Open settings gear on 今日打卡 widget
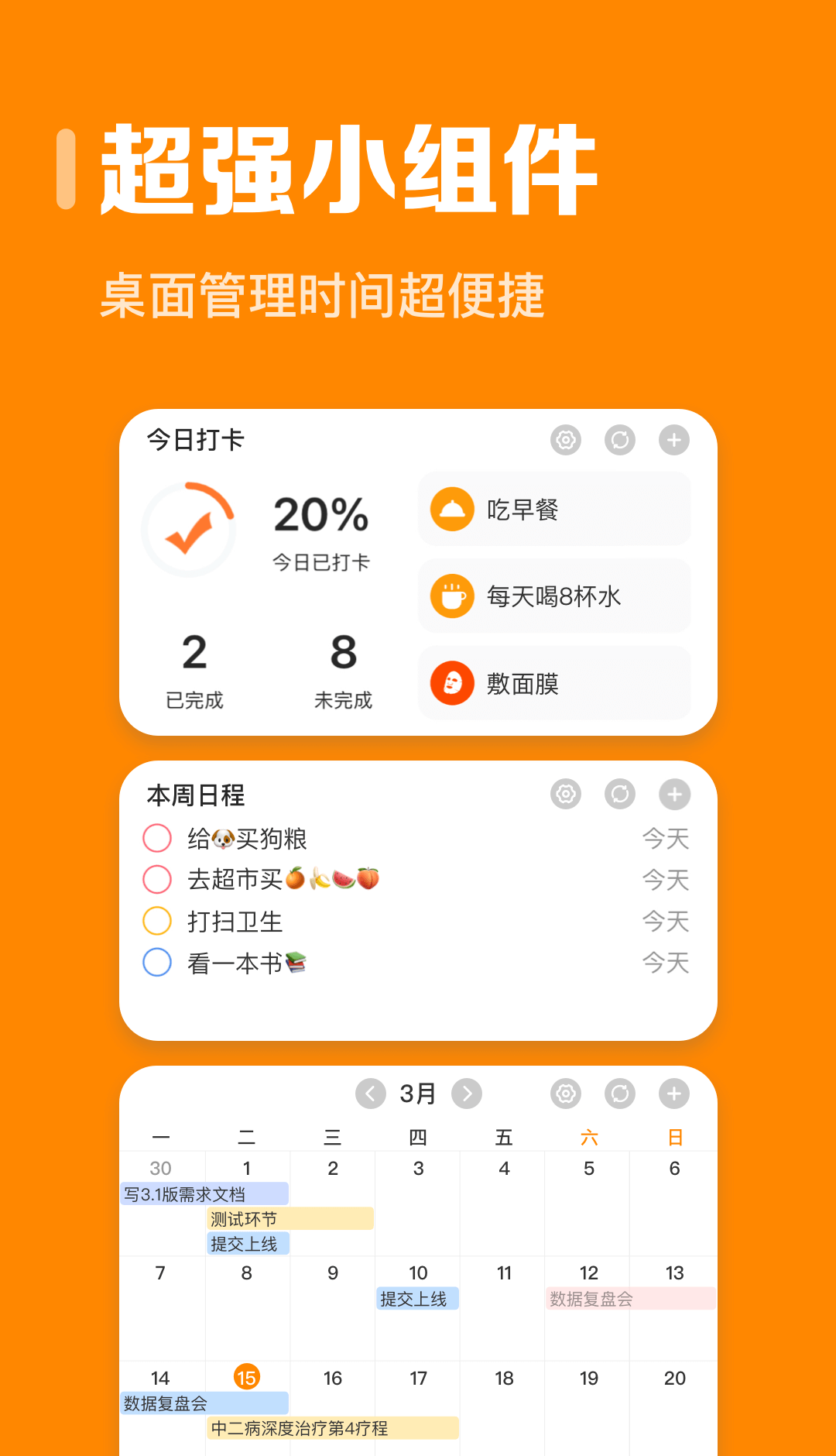Screen dimensions: 836x1456 (566, 439)
